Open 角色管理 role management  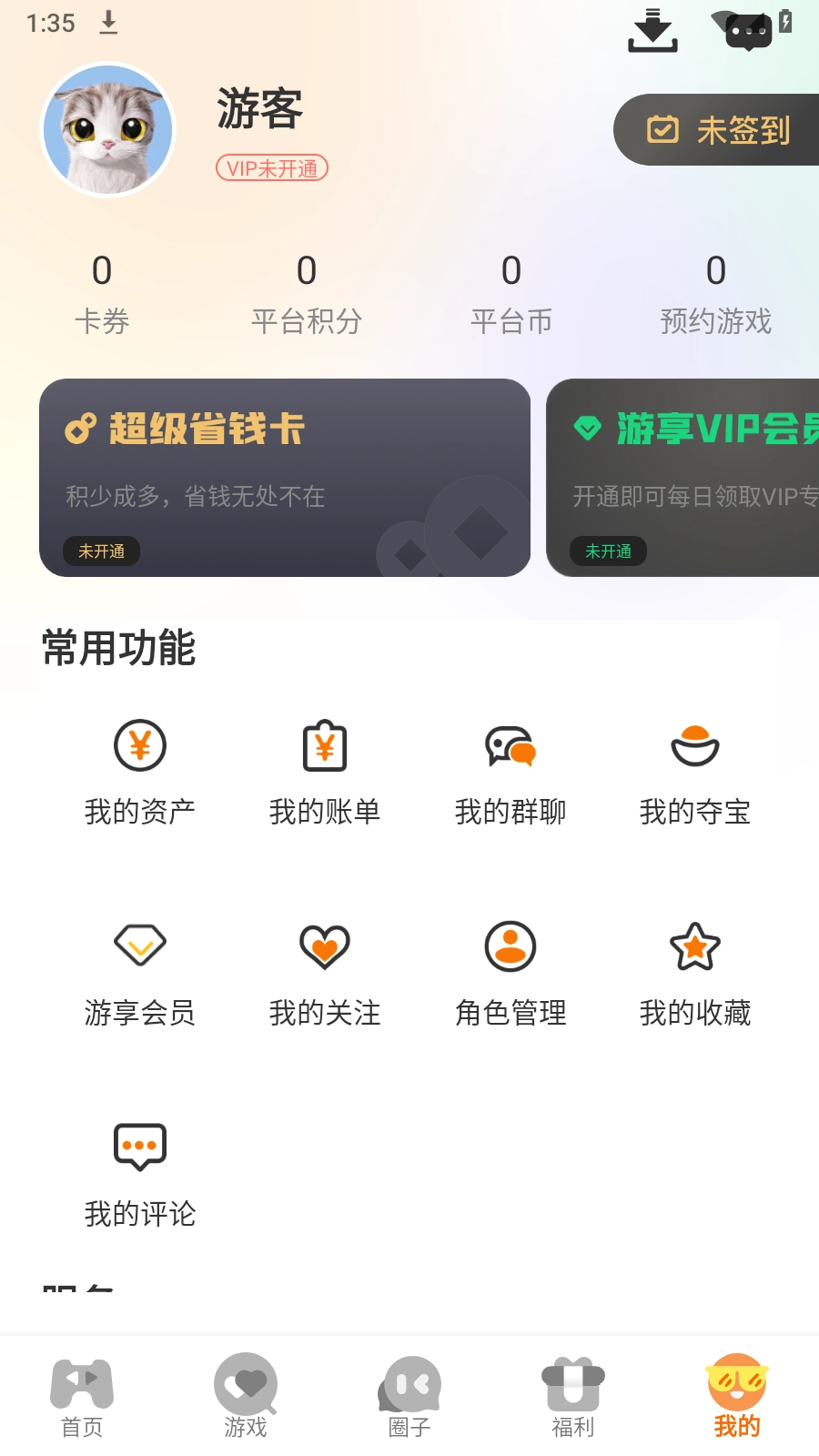510,972
